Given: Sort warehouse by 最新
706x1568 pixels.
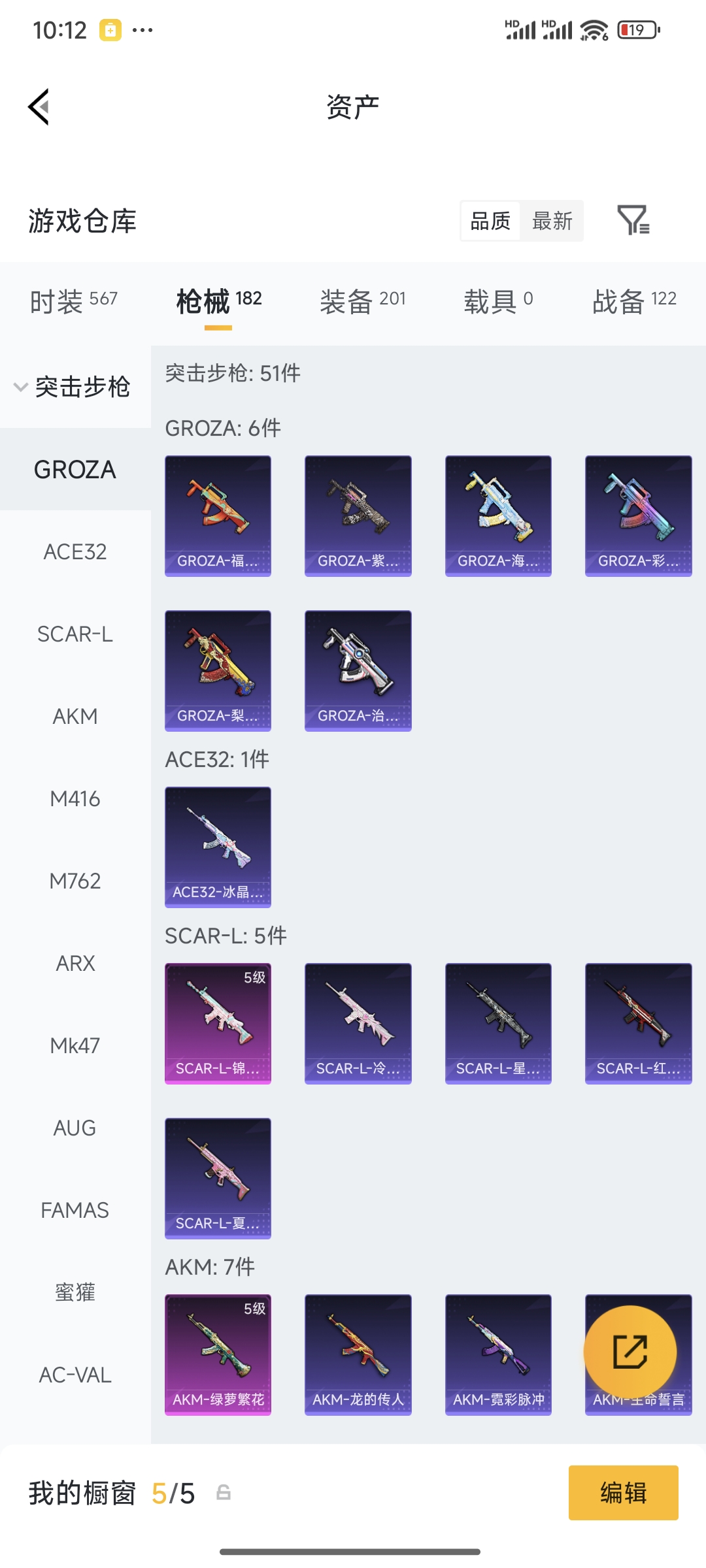Looking at the screenshot, I should click(552, 221).
